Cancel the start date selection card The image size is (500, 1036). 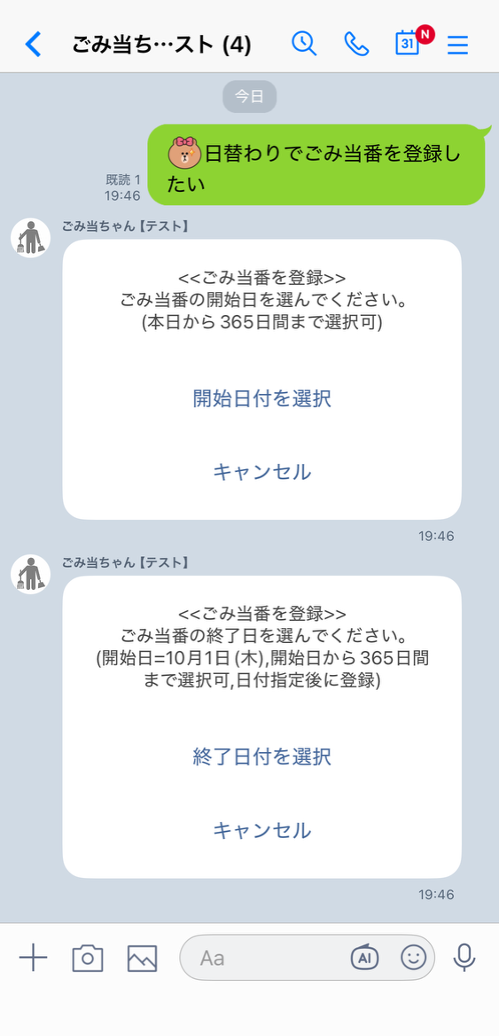tap(262, 472)
